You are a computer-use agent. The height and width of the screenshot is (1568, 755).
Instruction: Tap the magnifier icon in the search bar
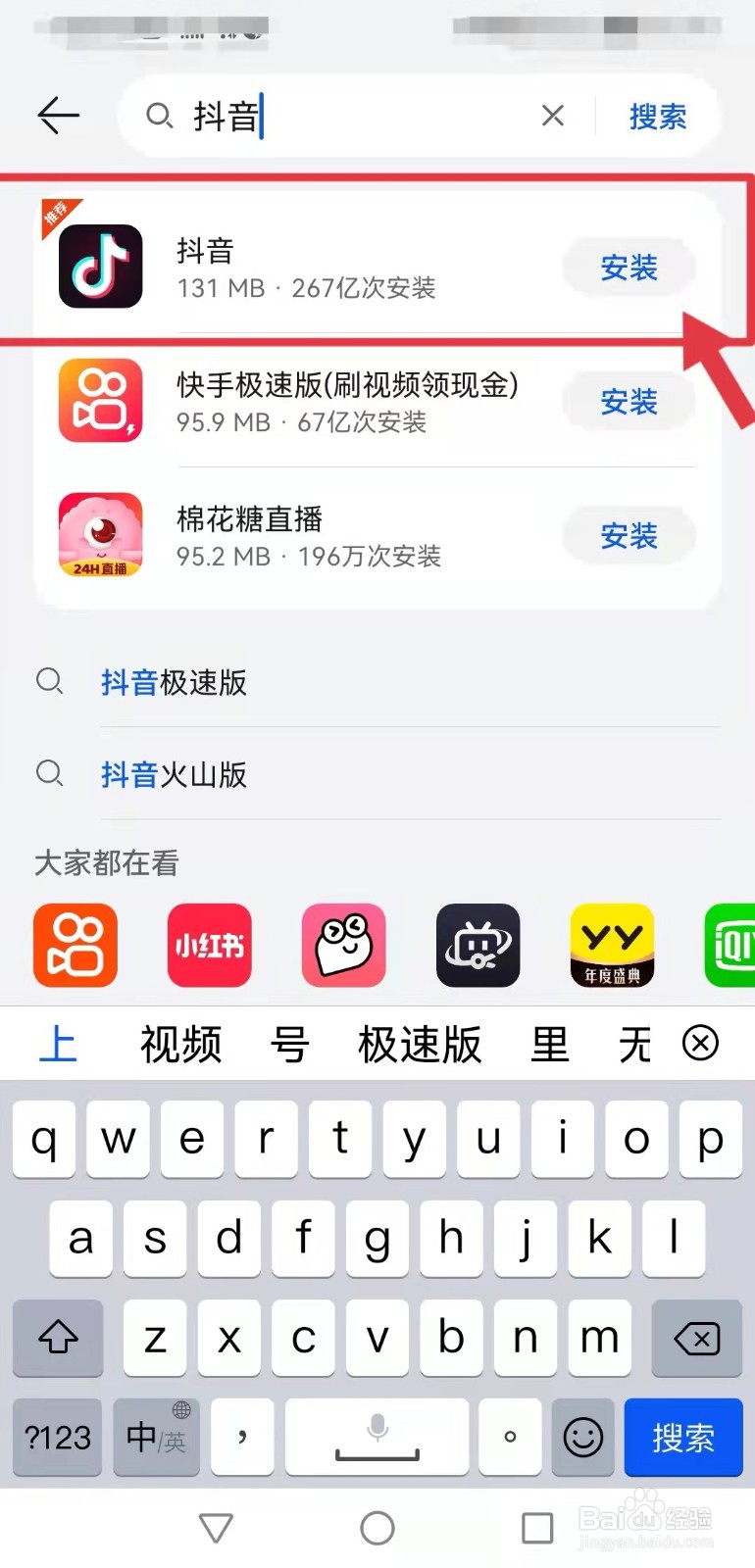[x=160, y=116]
